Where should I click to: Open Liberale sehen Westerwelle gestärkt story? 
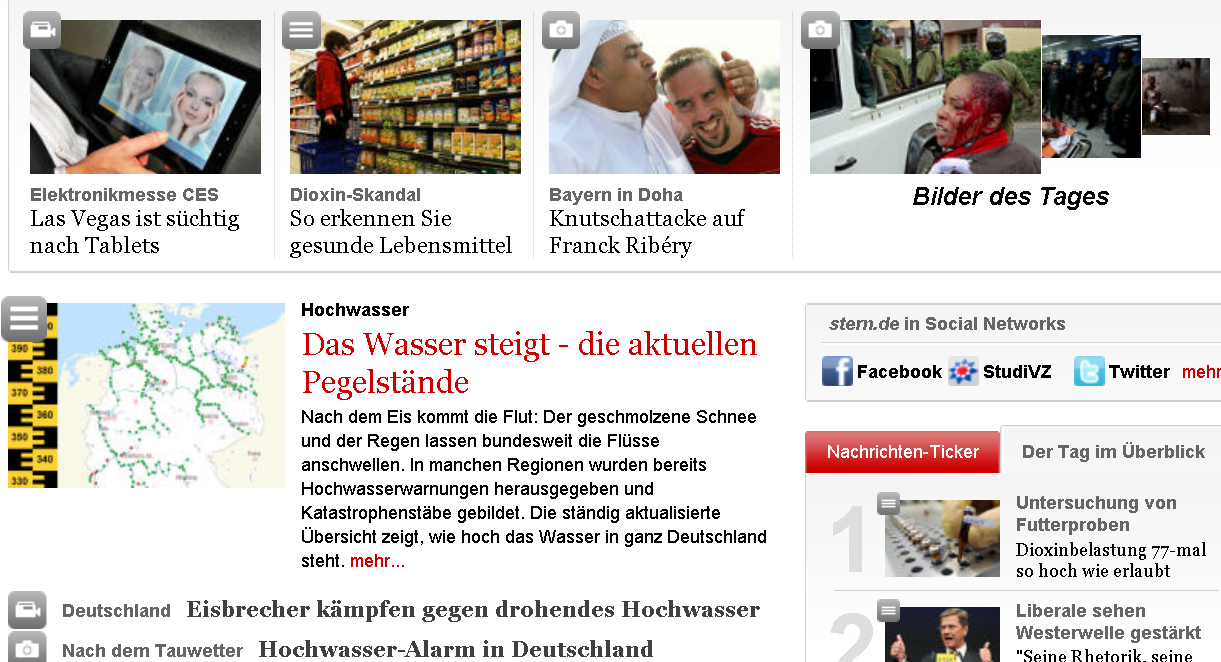[x=1108, y=621]
